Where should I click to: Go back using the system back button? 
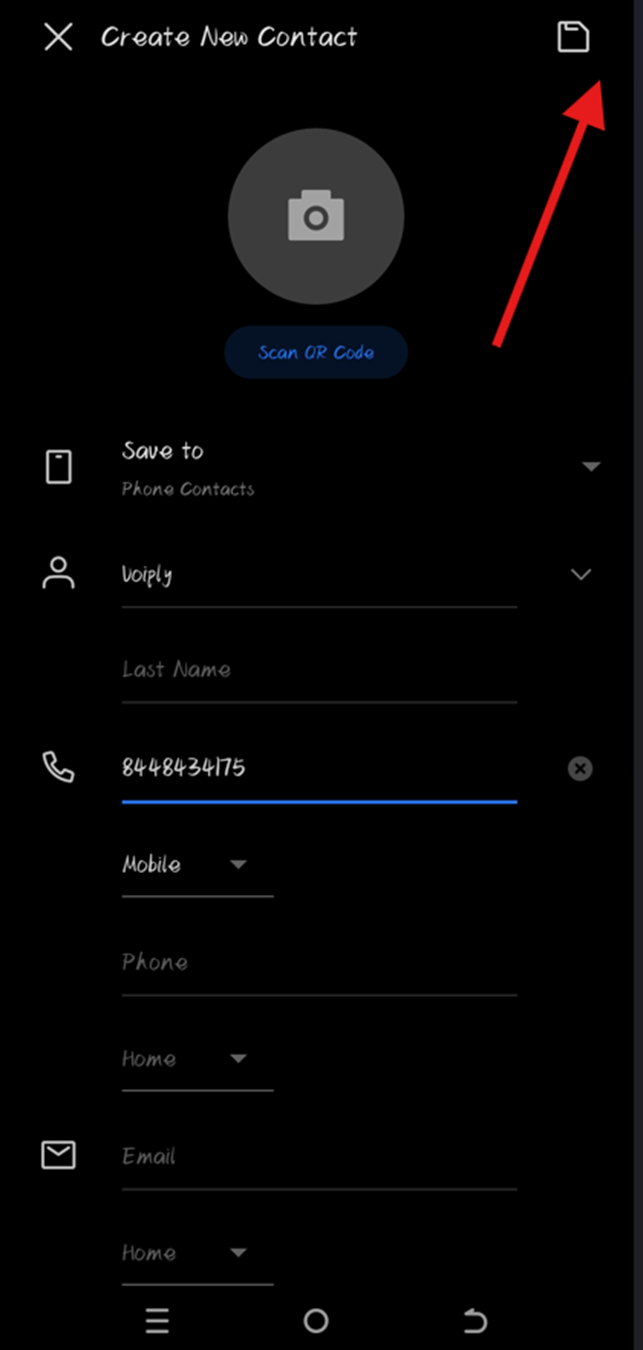pos(475,1322)
